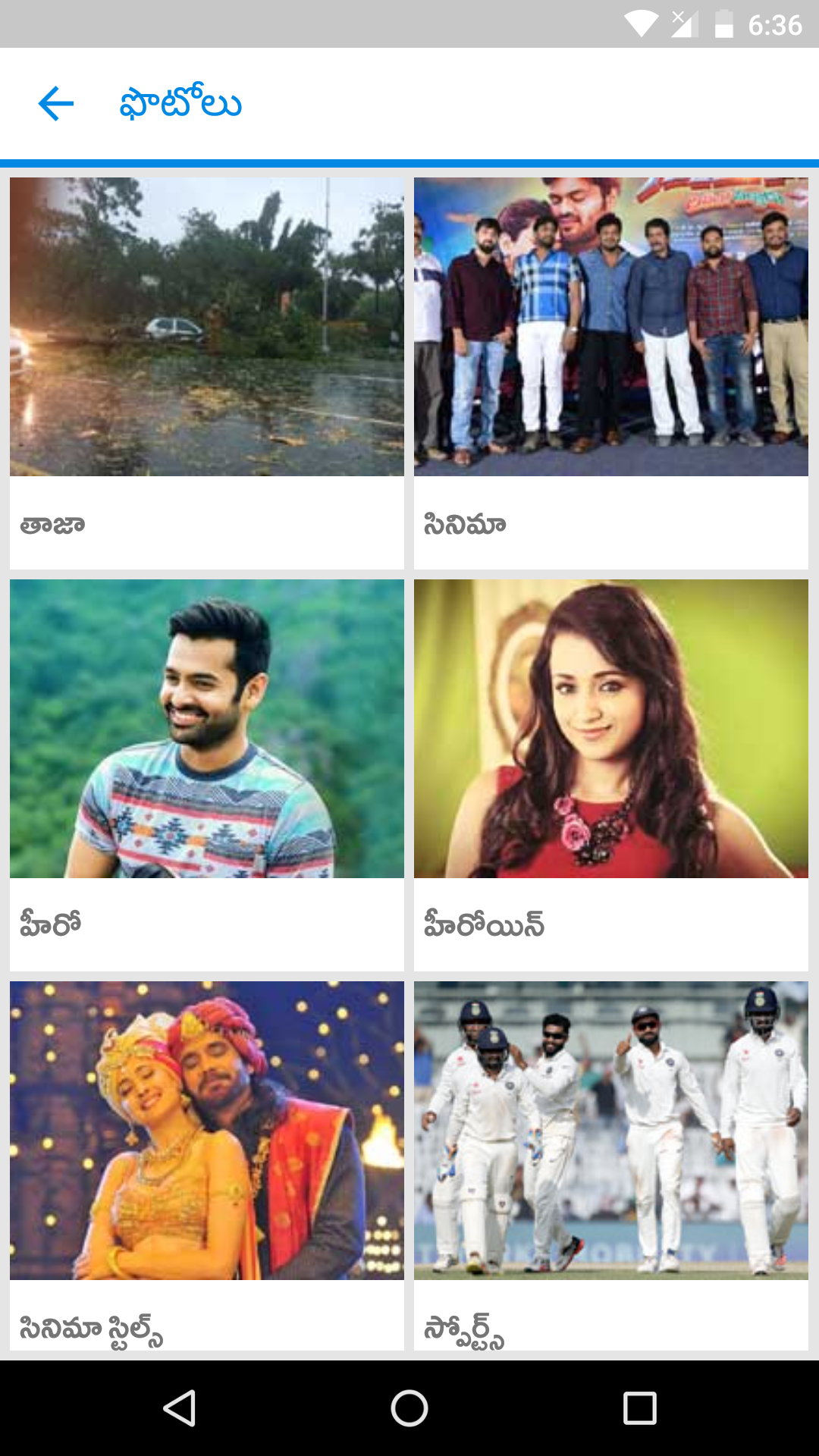This screenshot has height=1456, width=819.
Task: Open the సినిమా photo category
Action: pyautogui.click(x=610, y=373)
